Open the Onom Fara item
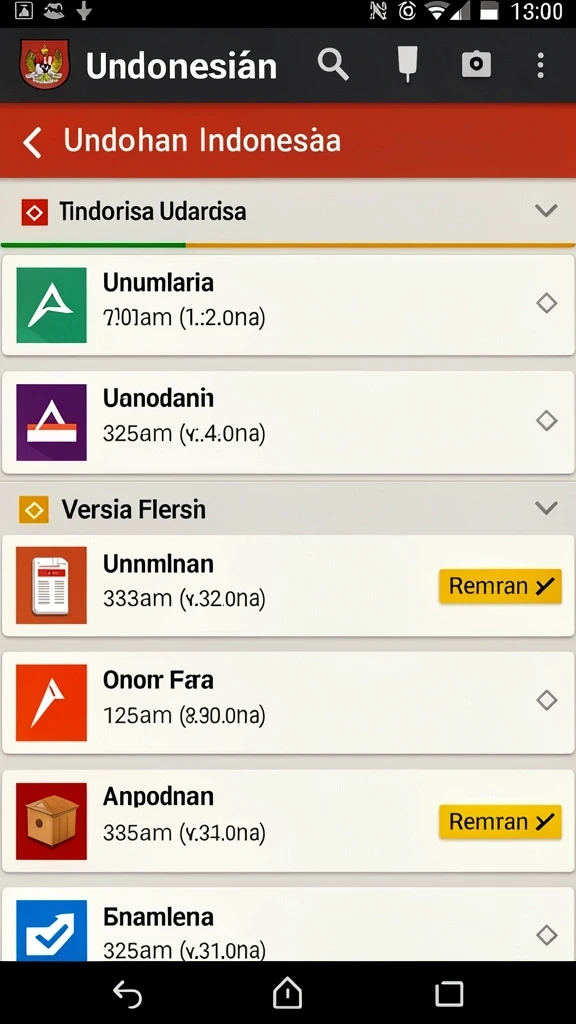 coord(288,703)
